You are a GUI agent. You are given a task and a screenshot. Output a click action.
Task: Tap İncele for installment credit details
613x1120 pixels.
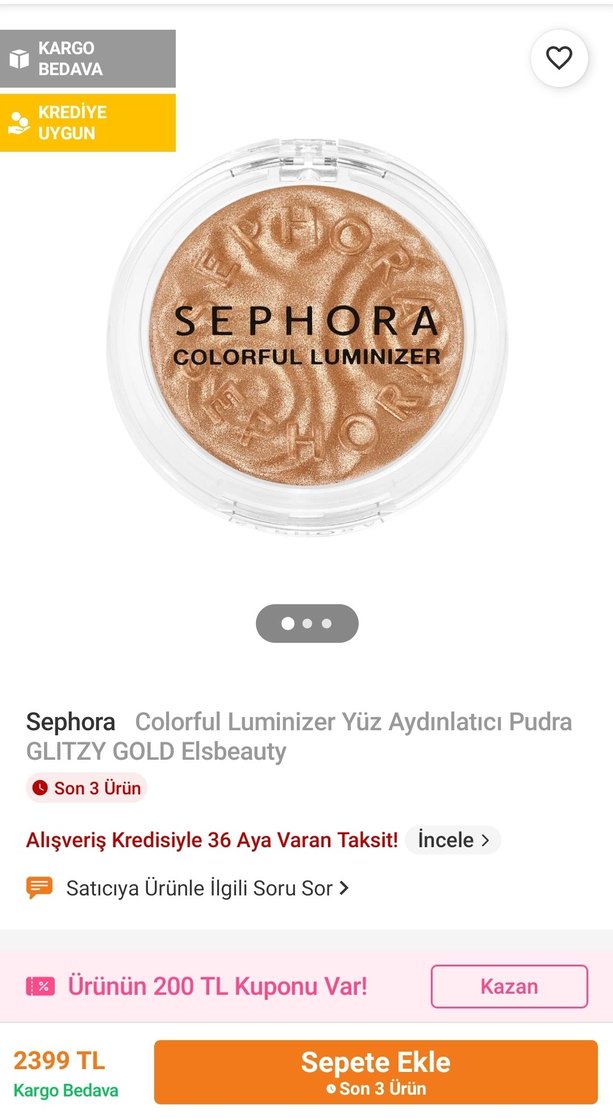[x=453, y=840]
